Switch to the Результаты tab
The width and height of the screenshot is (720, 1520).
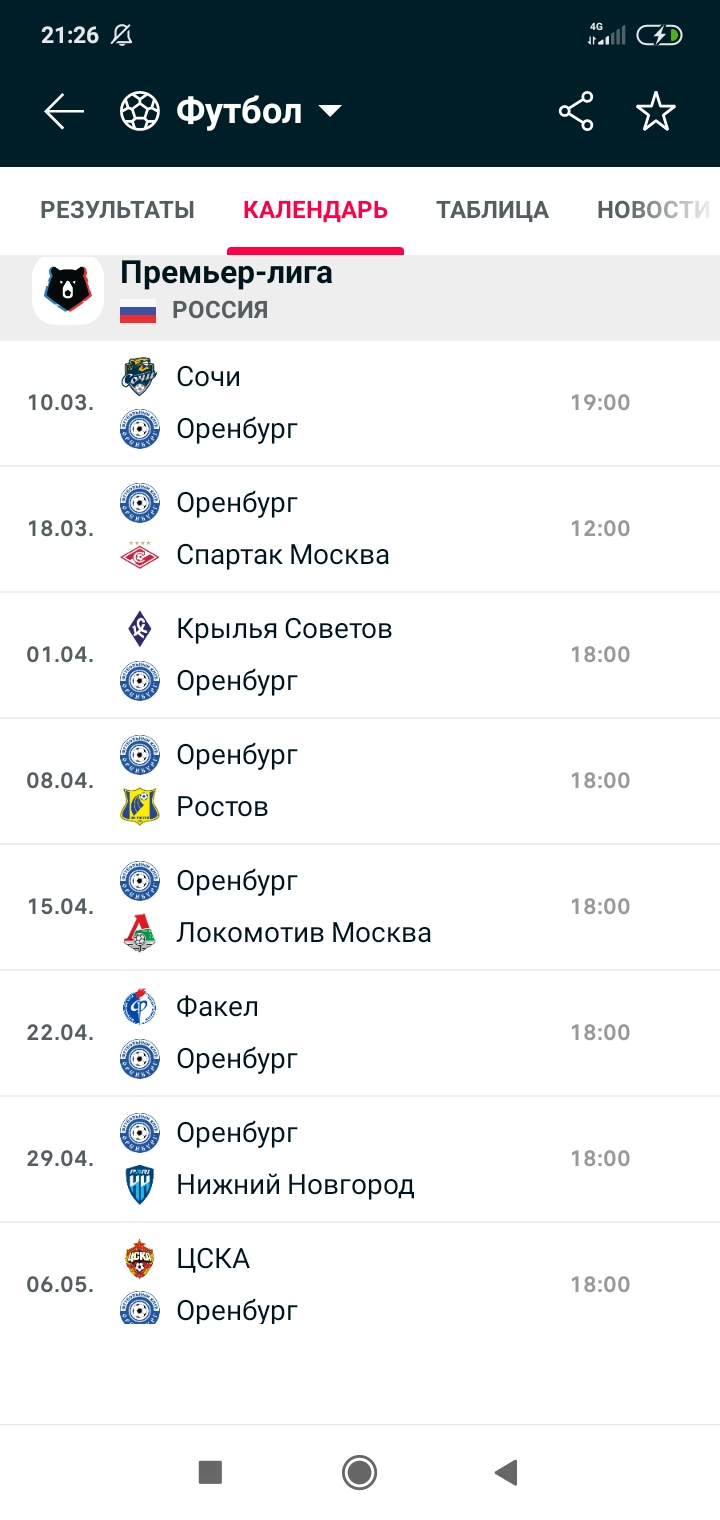pyautogui.click(x=117, y=210)
